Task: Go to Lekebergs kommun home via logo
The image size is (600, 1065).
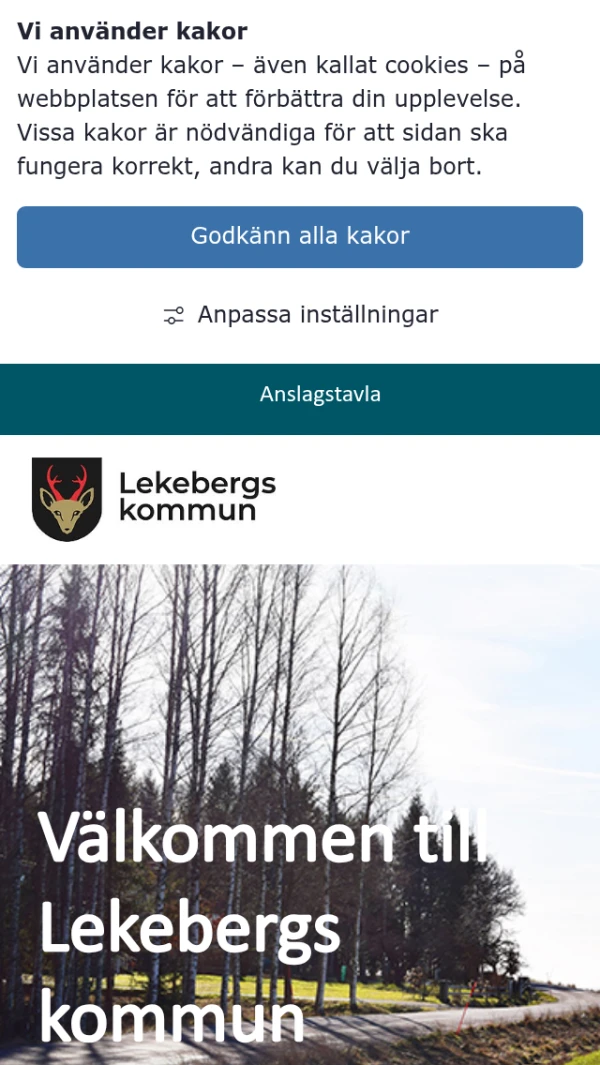Action: pos(154,498)
